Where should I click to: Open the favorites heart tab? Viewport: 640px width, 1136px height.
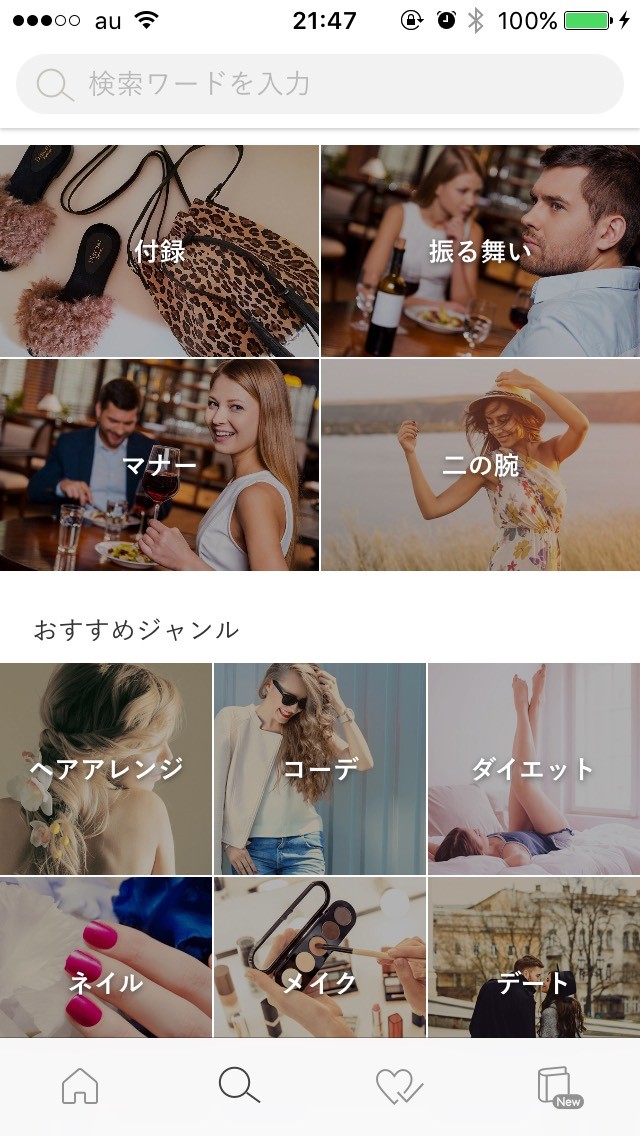tap(399, 1086)
